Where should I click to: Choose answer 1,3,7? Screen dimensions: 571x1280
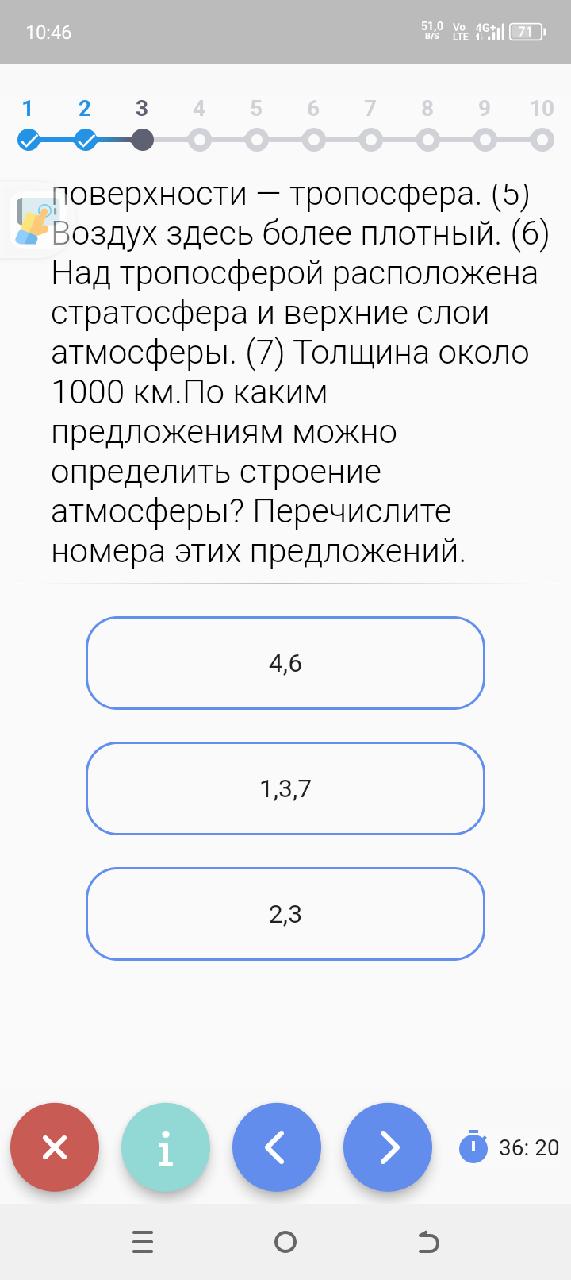[x=285, y=788]
